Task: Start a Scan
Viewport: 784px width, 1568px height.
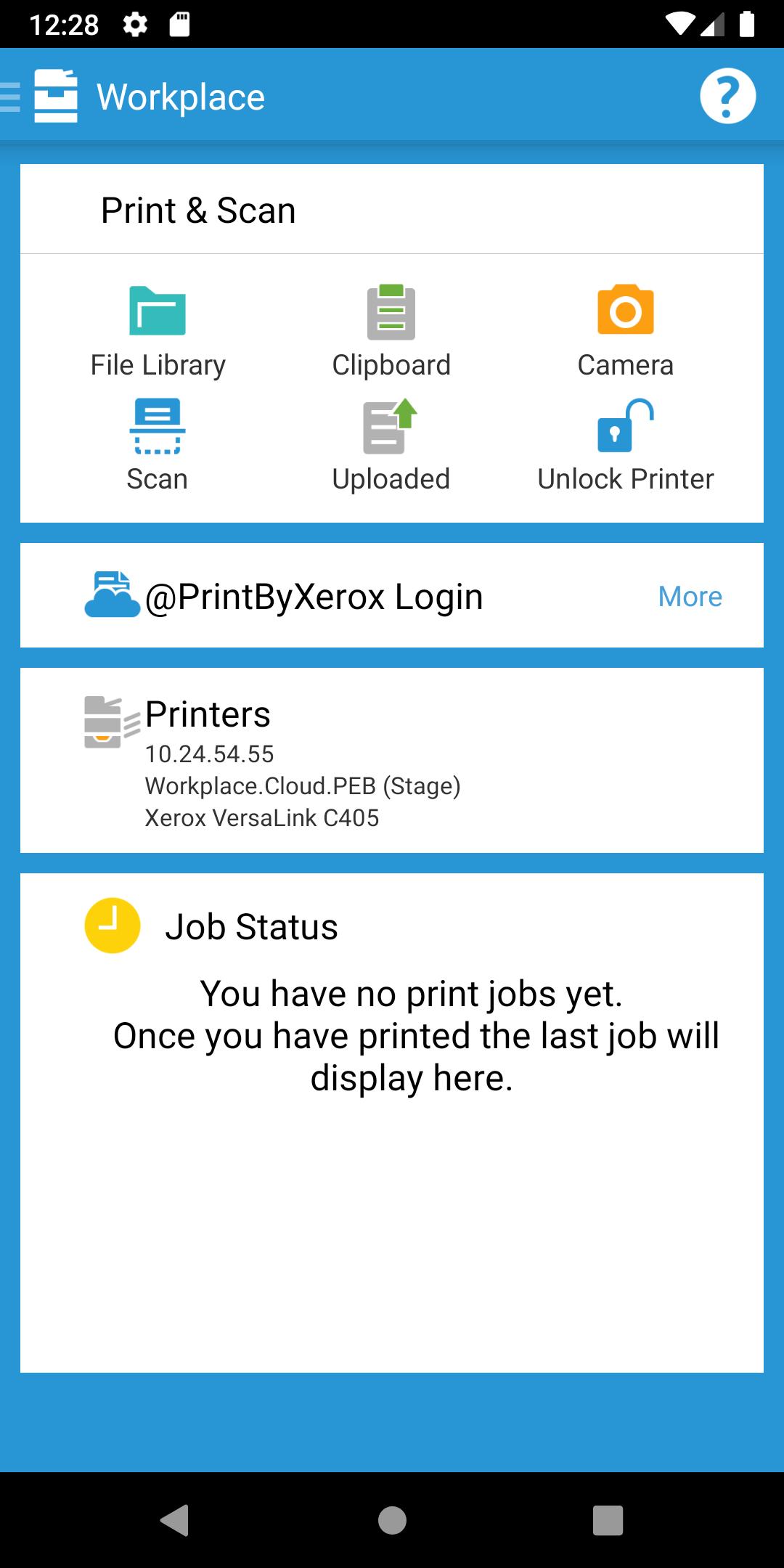Action: tap(158, 446)
